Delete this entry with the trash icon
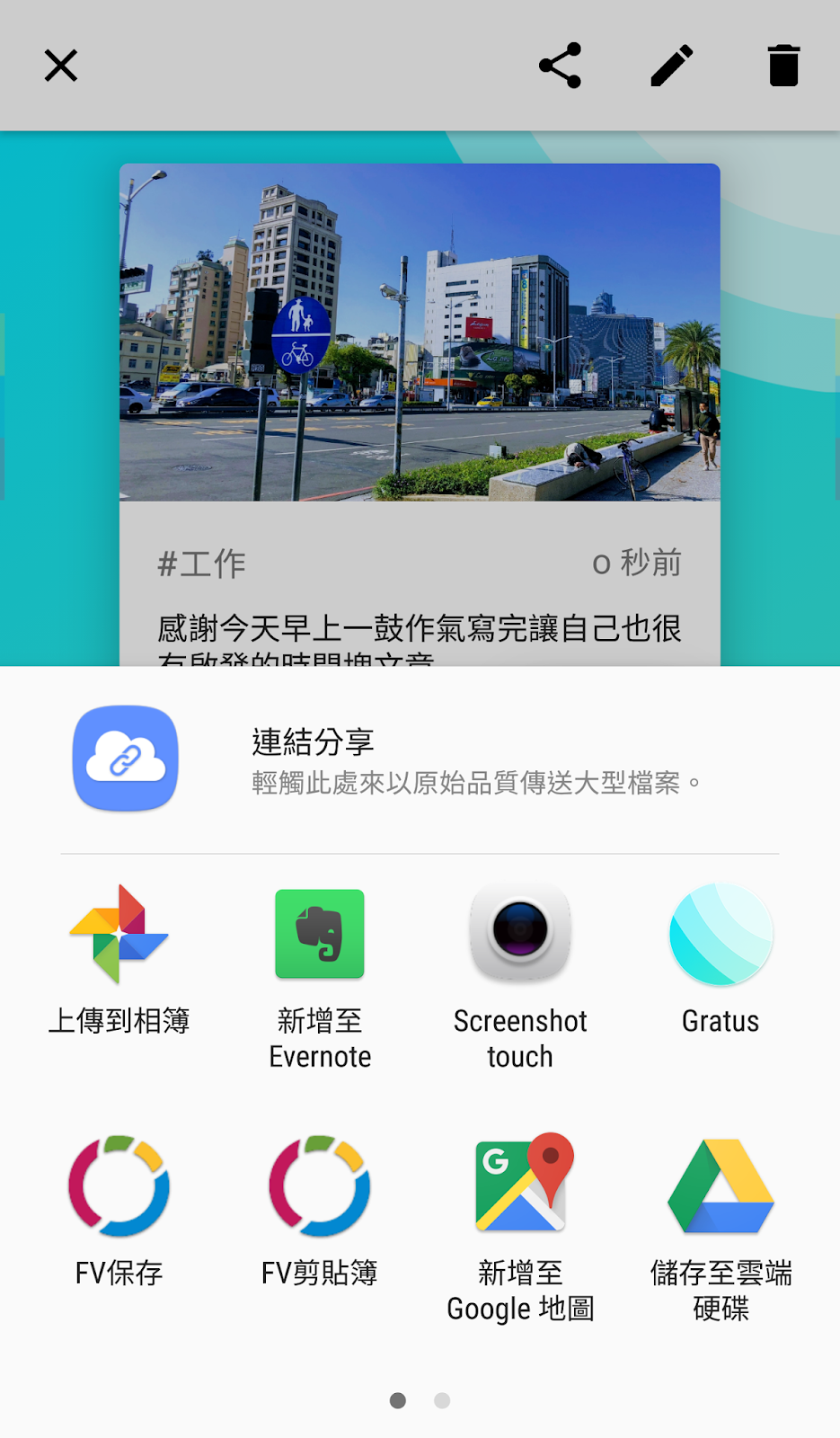 coord(783,66)
